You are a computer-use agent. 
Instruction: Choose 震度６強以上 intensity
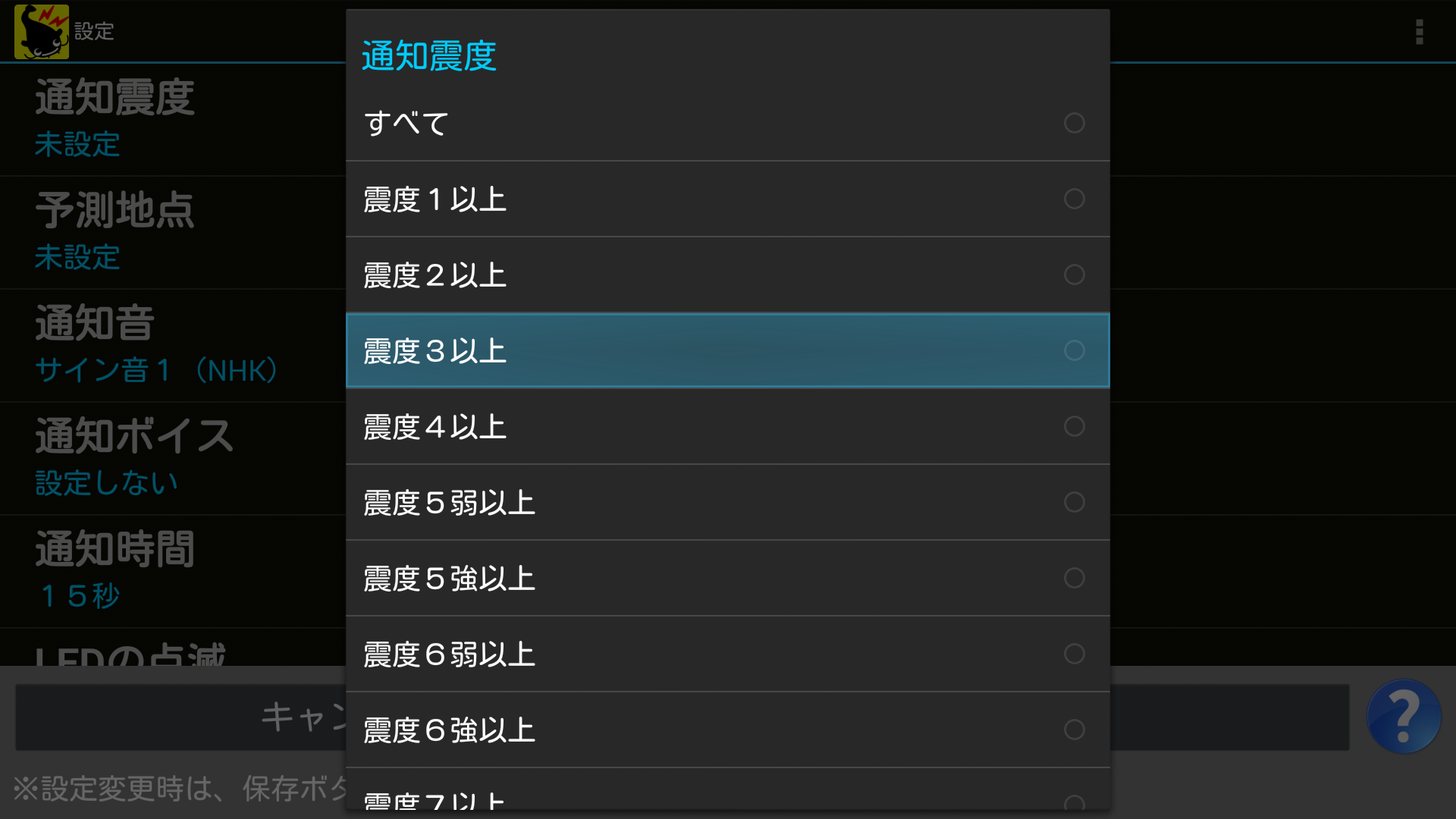click(726, 730)
